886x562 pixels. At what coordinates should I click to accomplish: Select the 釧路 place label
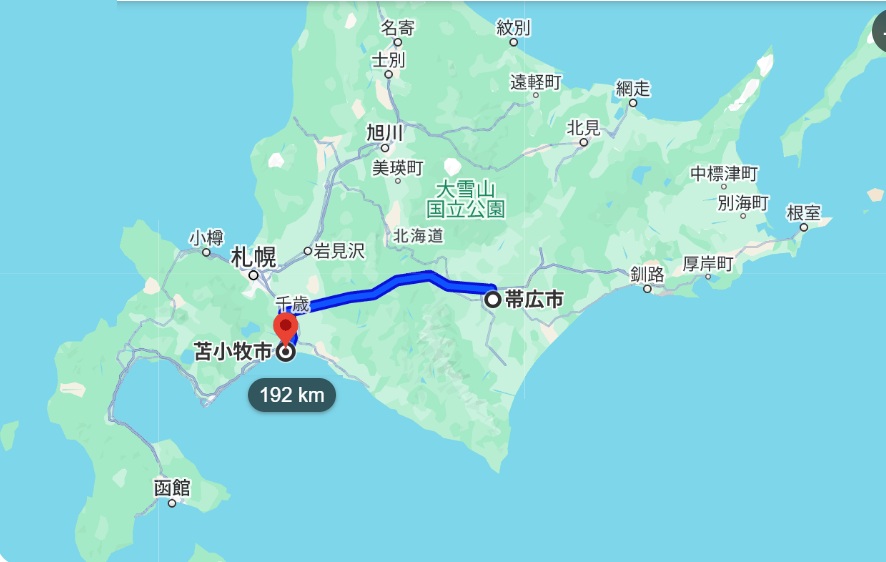coord(648,274)
